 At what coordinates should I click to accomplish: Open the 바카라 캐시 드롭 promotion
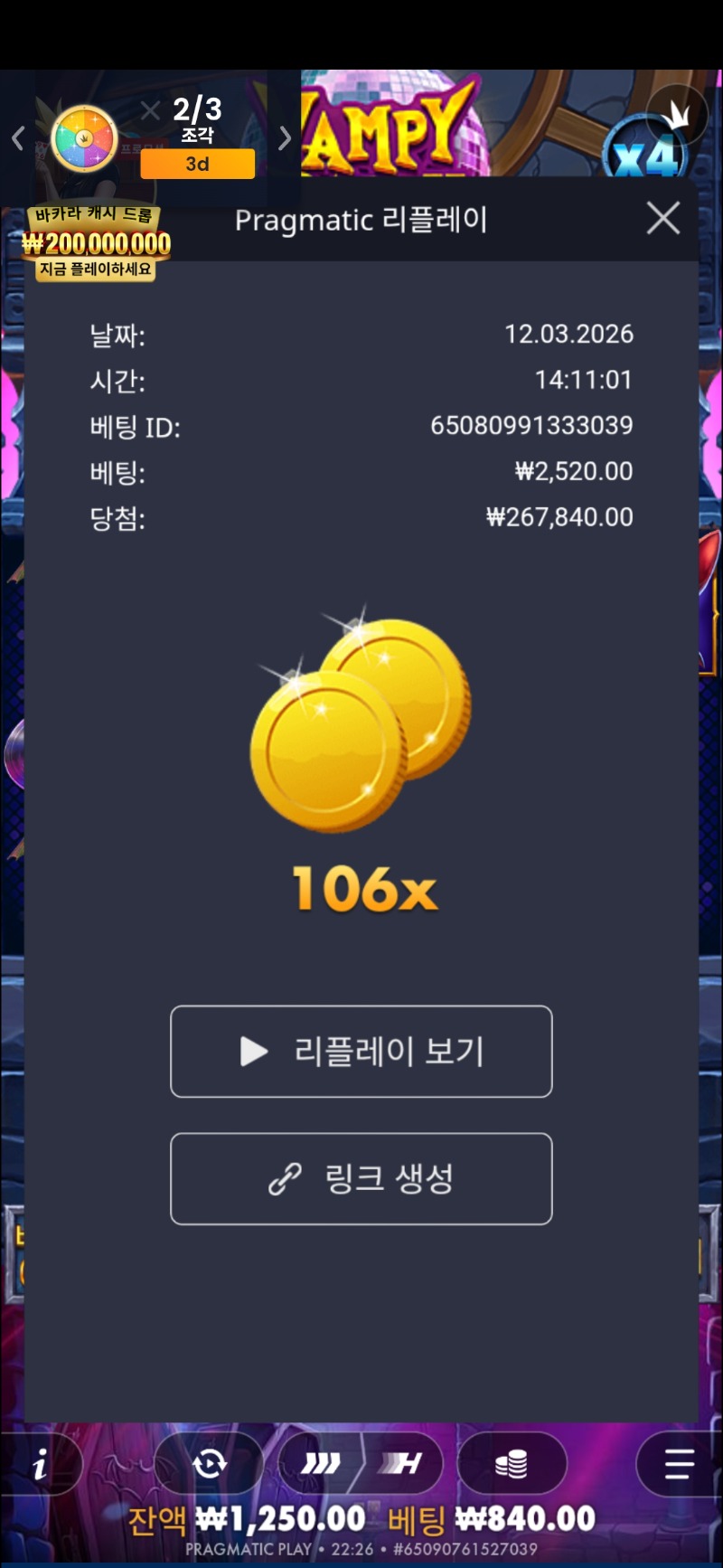click(96, 242)
